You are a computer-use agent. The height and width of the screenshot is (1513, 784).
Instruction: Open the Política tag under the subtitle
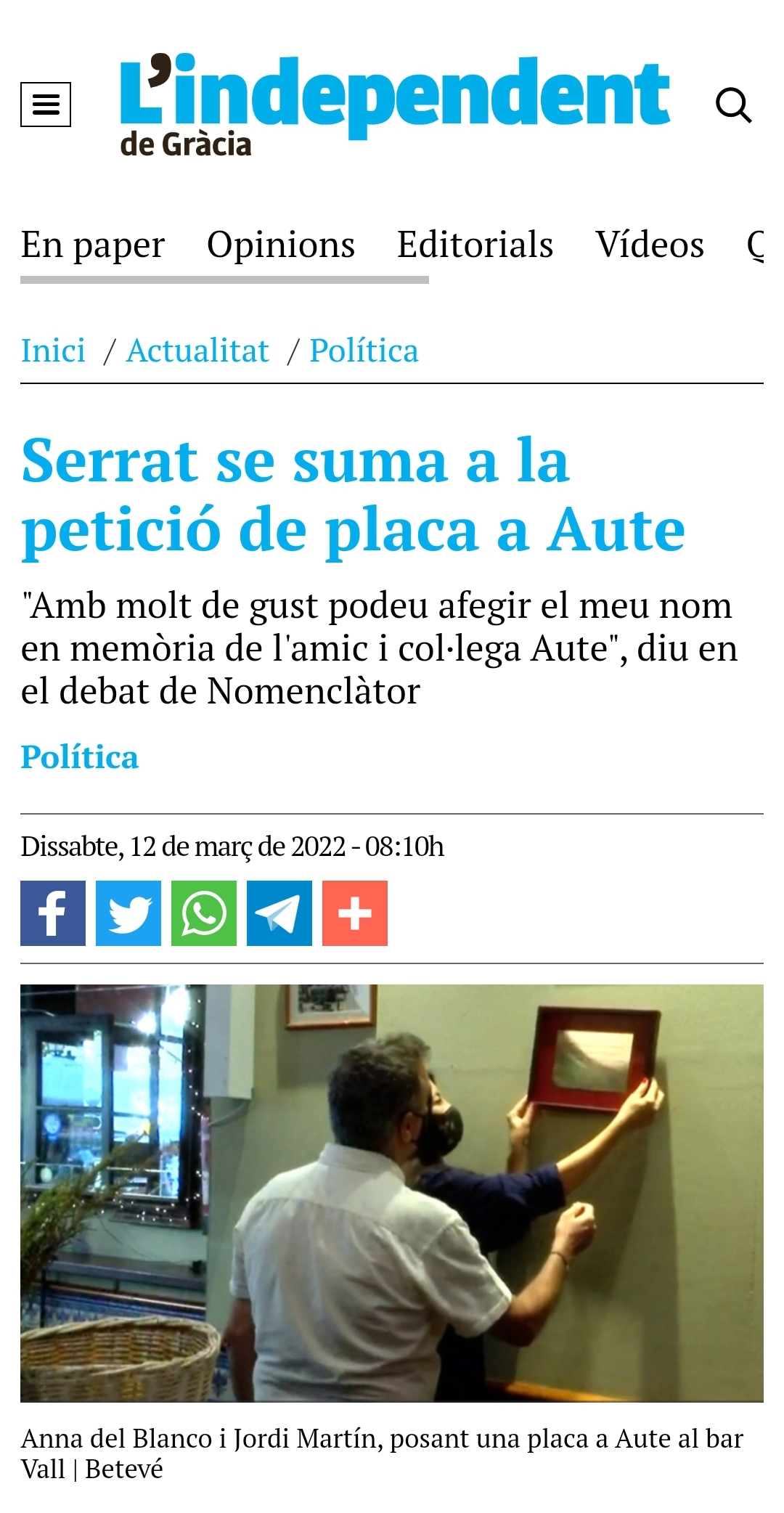coord(79,757)
